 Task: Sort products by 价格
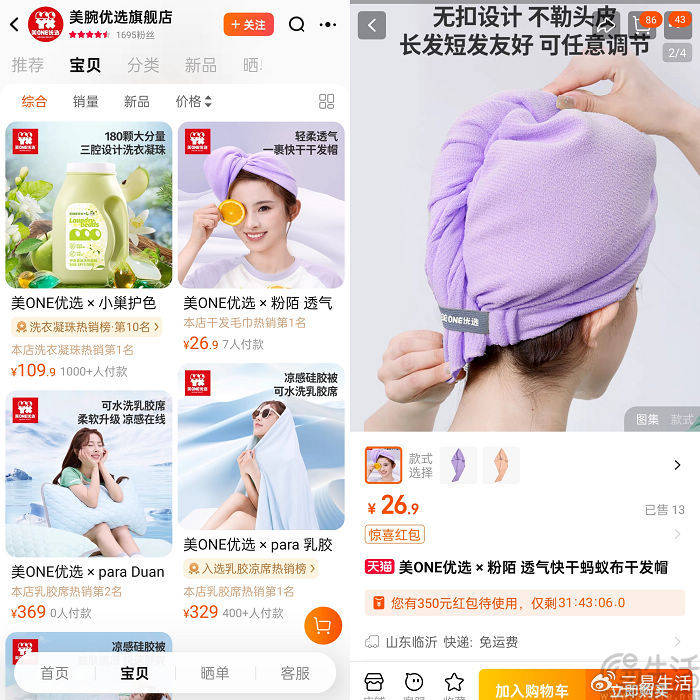point(193,101)
